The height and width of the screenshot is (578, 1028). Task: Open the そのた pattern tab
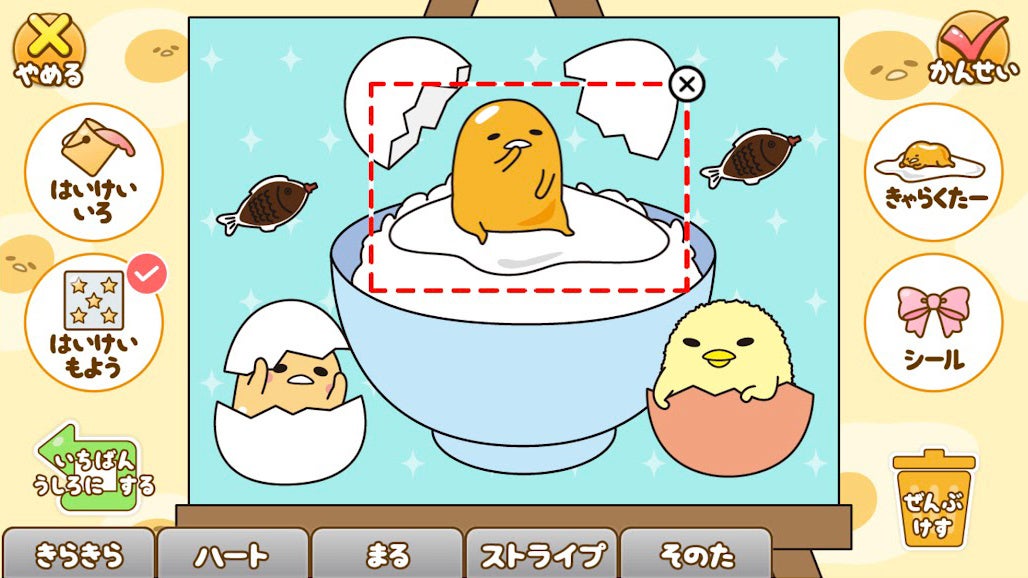(x=695, y=554)
